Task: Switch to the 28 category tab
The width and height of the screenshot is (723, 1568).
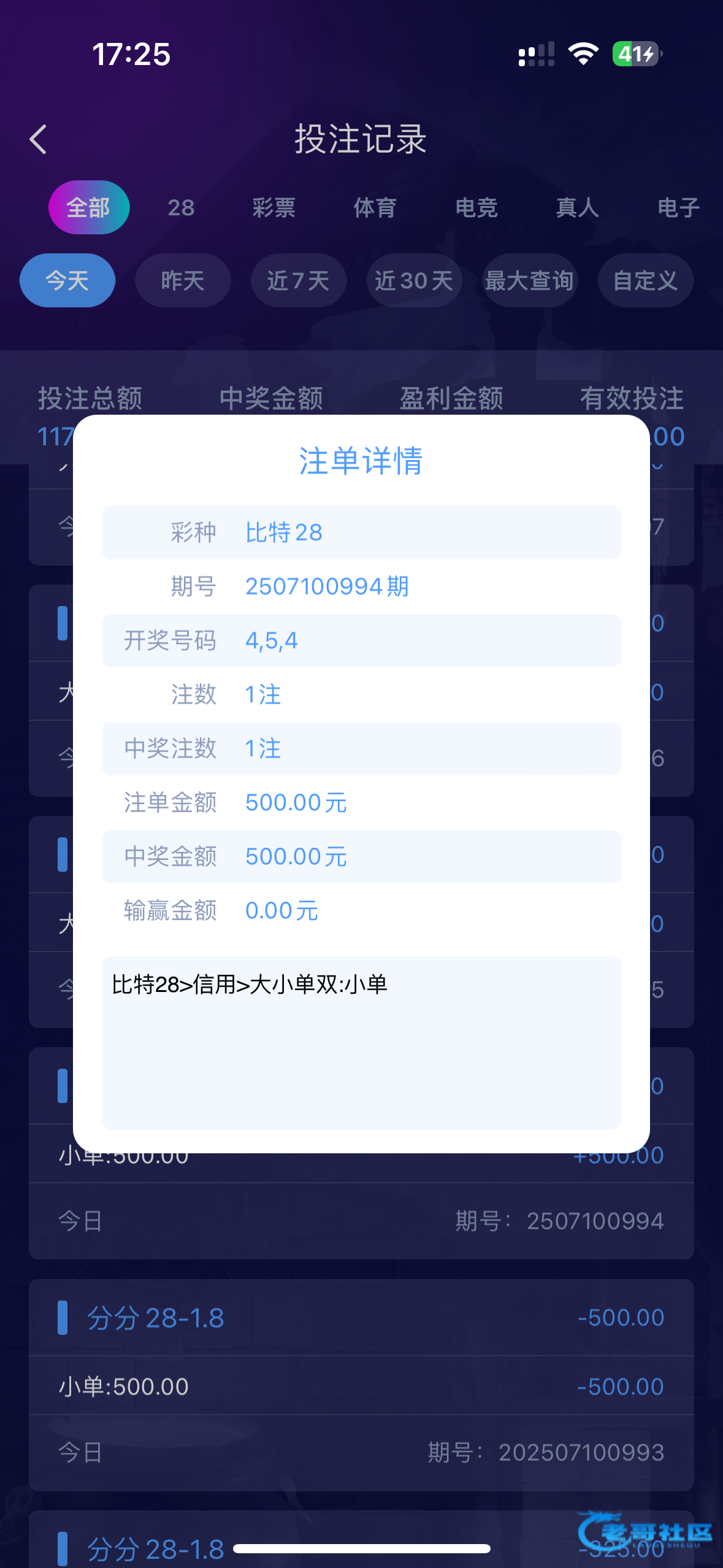Action: (x=181, y=208)
